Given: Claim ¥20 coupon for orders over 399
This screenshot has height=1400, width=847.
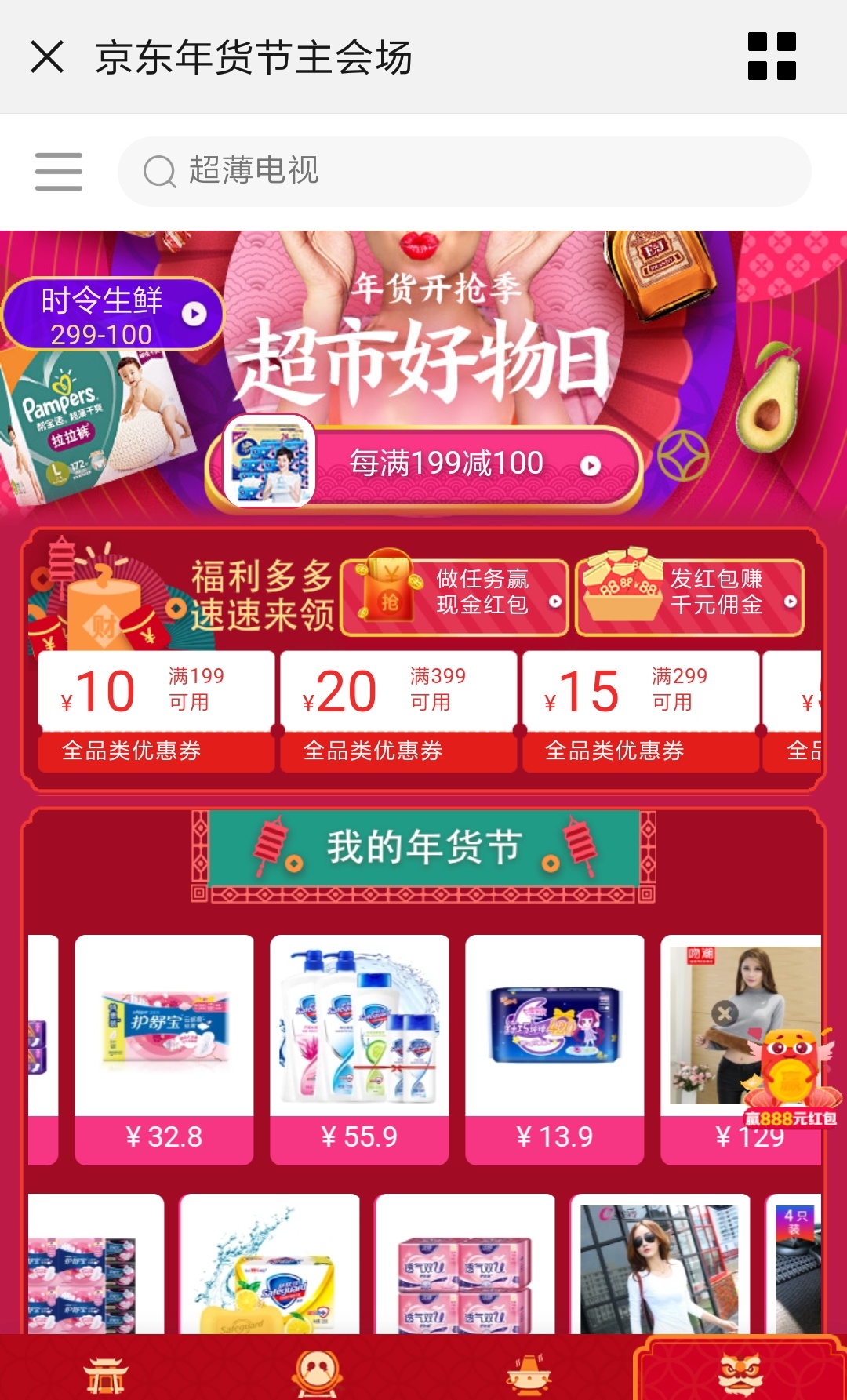Looking at the screenshot, I should point(398,710).
